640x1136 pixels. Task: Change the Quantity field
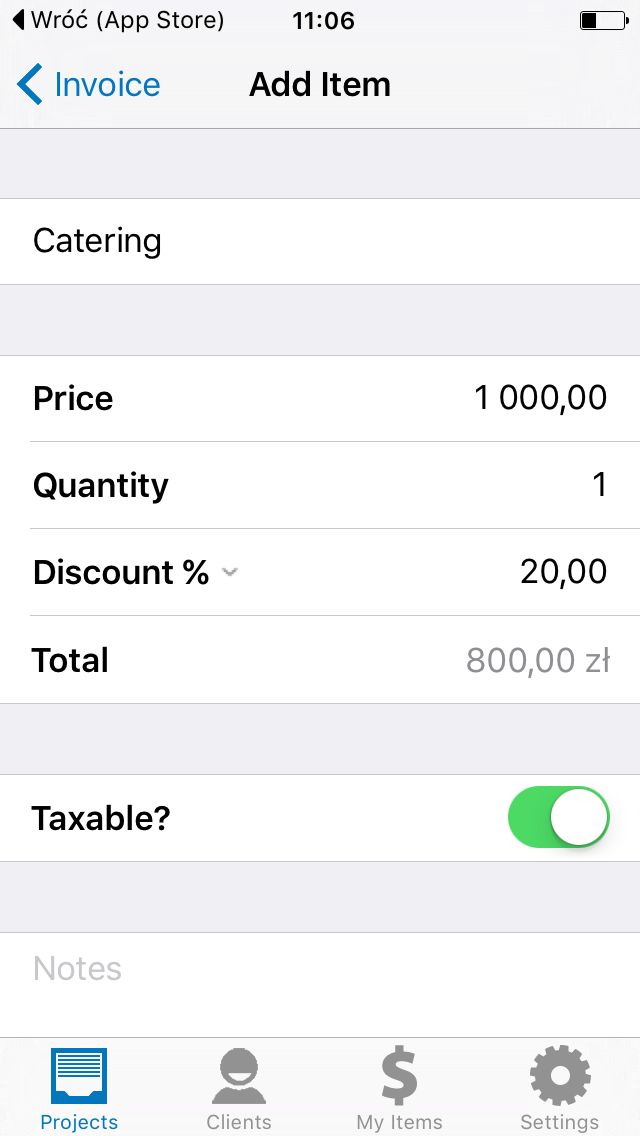pyautogui.click(x=320, y=485)
